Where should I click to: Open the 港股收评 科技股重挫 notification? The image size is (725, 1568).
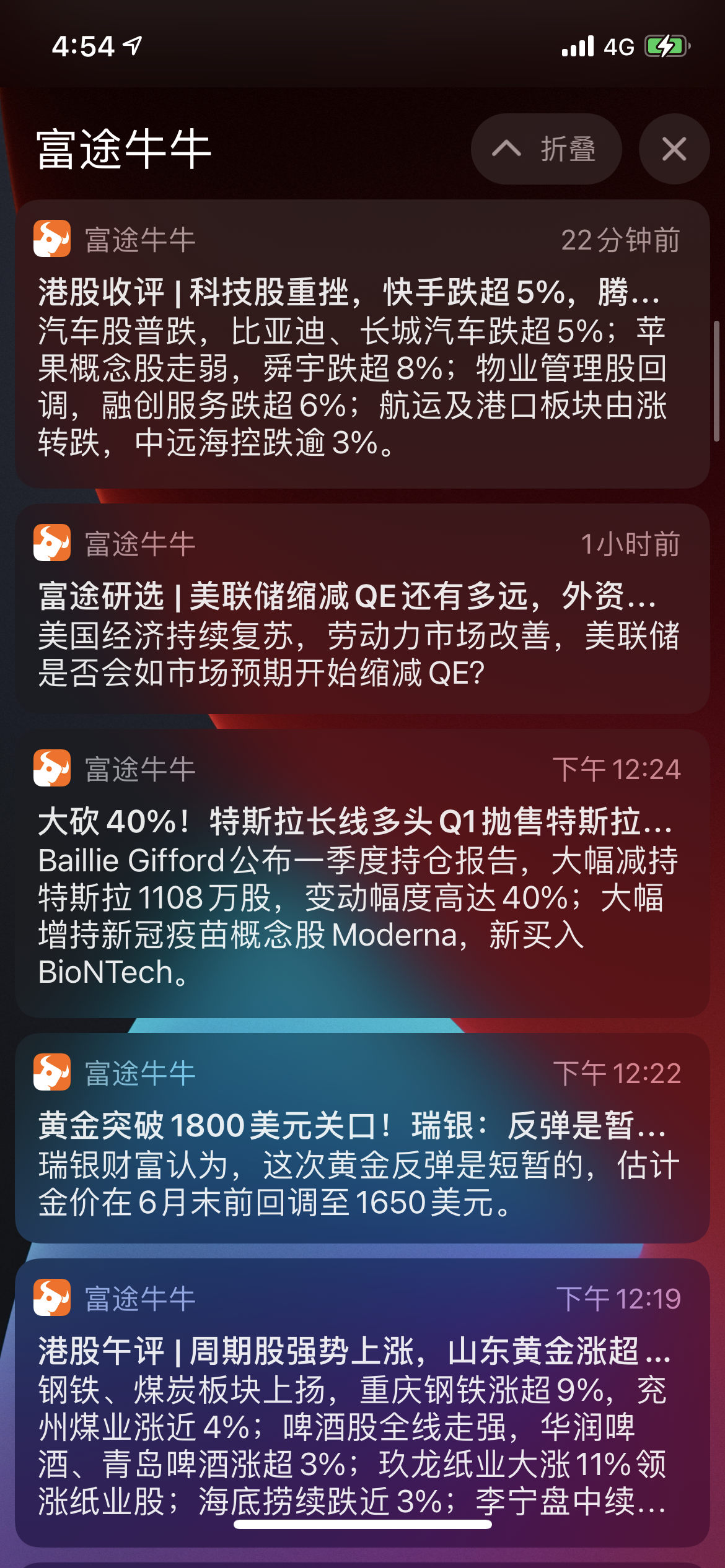362,344
